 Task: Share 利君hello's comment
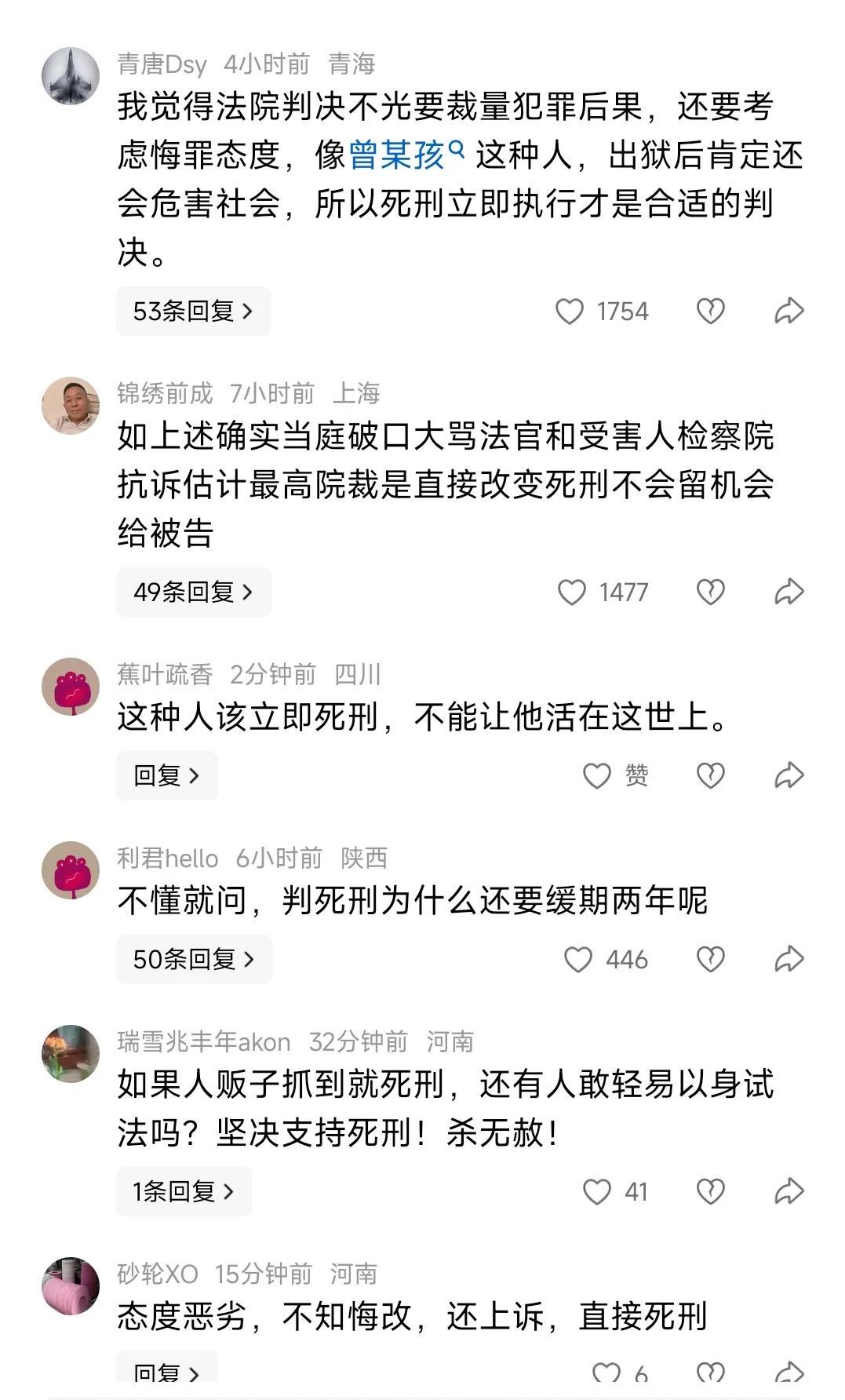[x=789, y=959]
